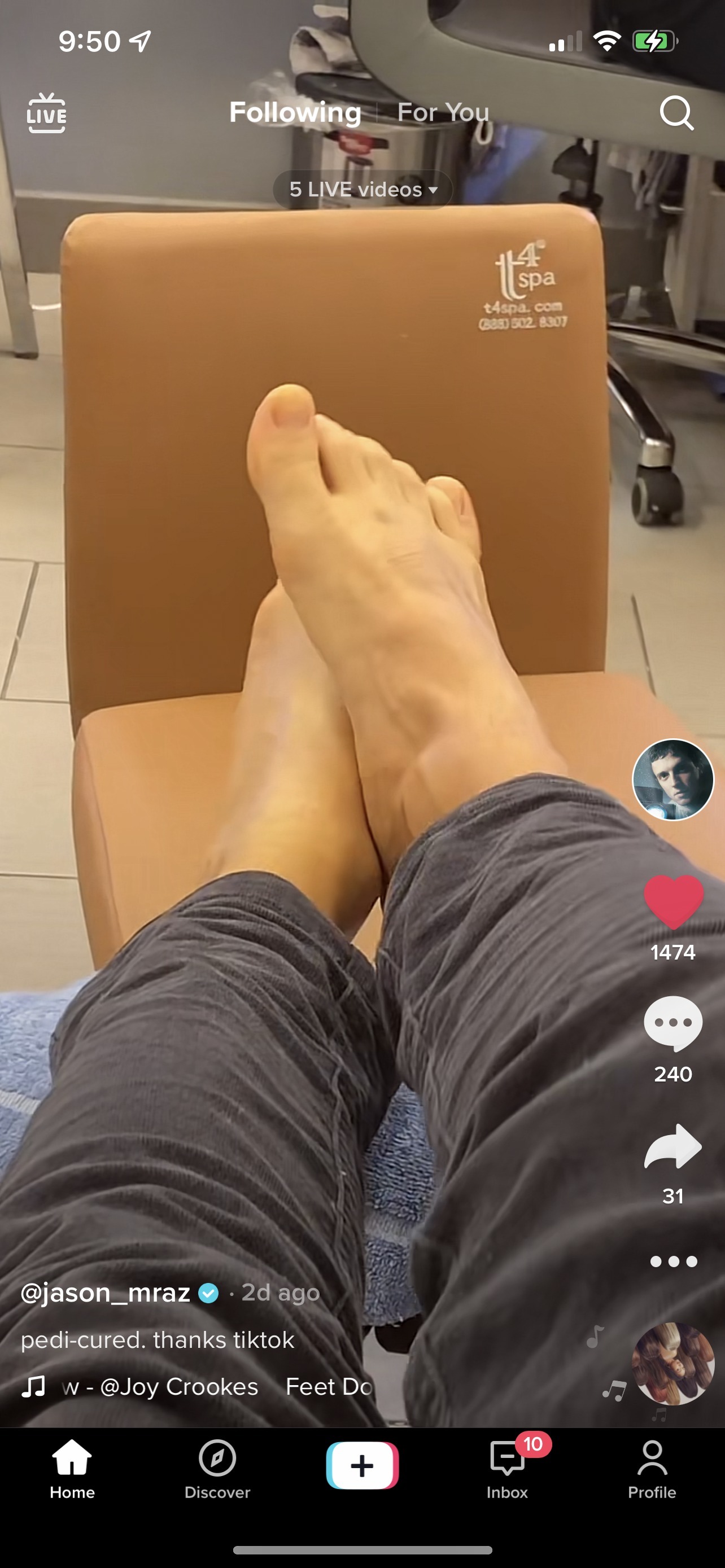Tap the spinning sound disc
The image size is (725, 1568).
[x=672, y=1364]
